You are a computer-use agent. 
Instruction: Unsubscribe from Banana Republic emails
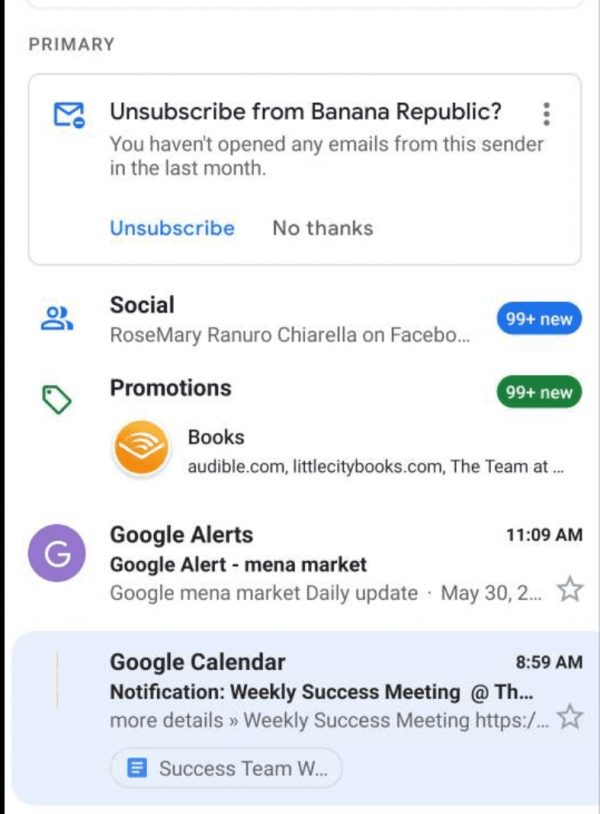172,228
